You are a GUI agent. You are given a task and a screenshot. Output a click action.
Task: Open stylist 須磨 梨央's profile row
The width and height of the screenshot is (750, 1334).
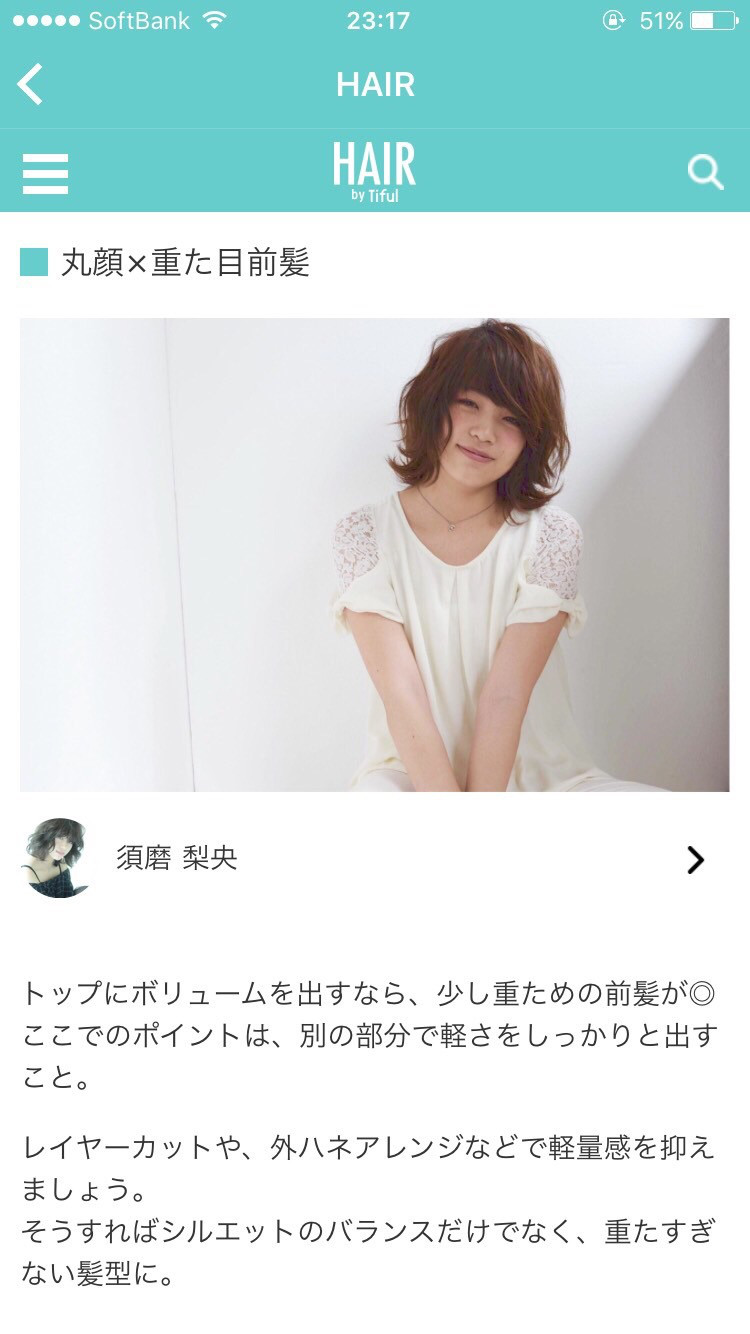click(x=375, y=858)
